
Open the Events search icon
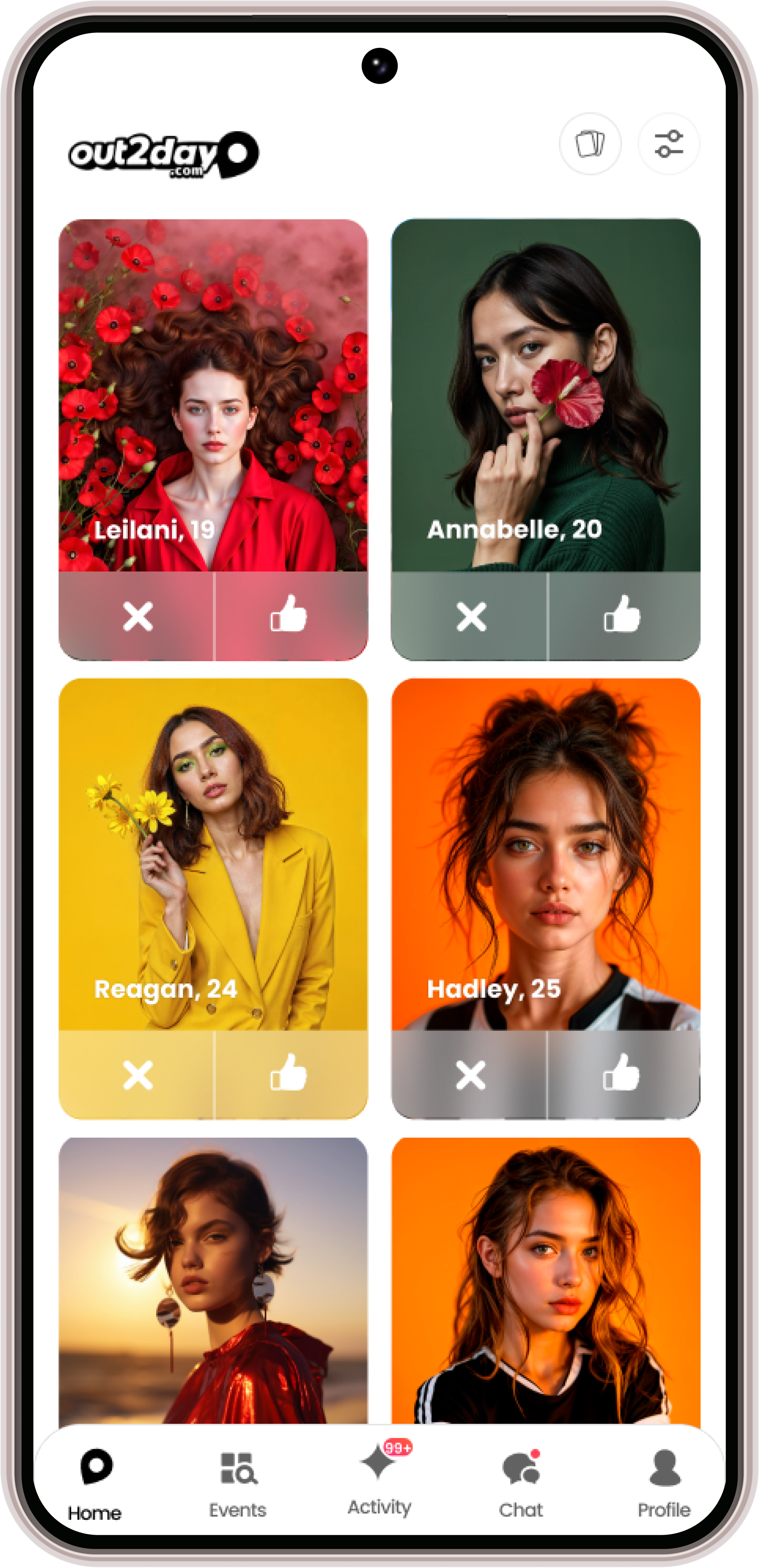tap(238, 1467)
